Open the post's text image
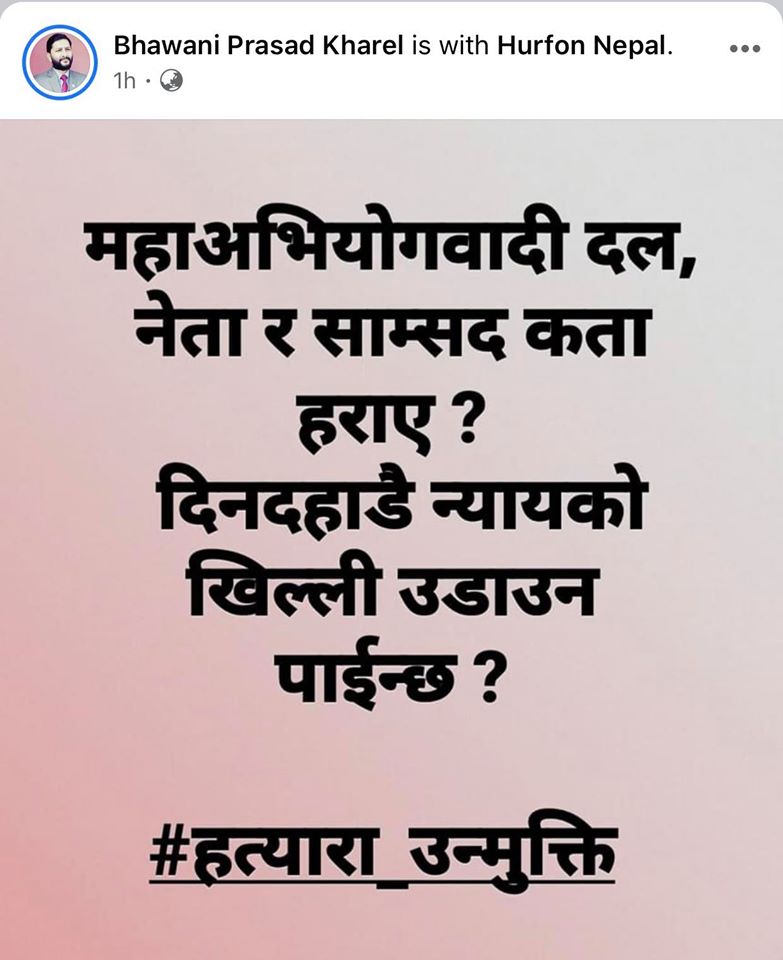783x960 pixels. coord(392,540)
